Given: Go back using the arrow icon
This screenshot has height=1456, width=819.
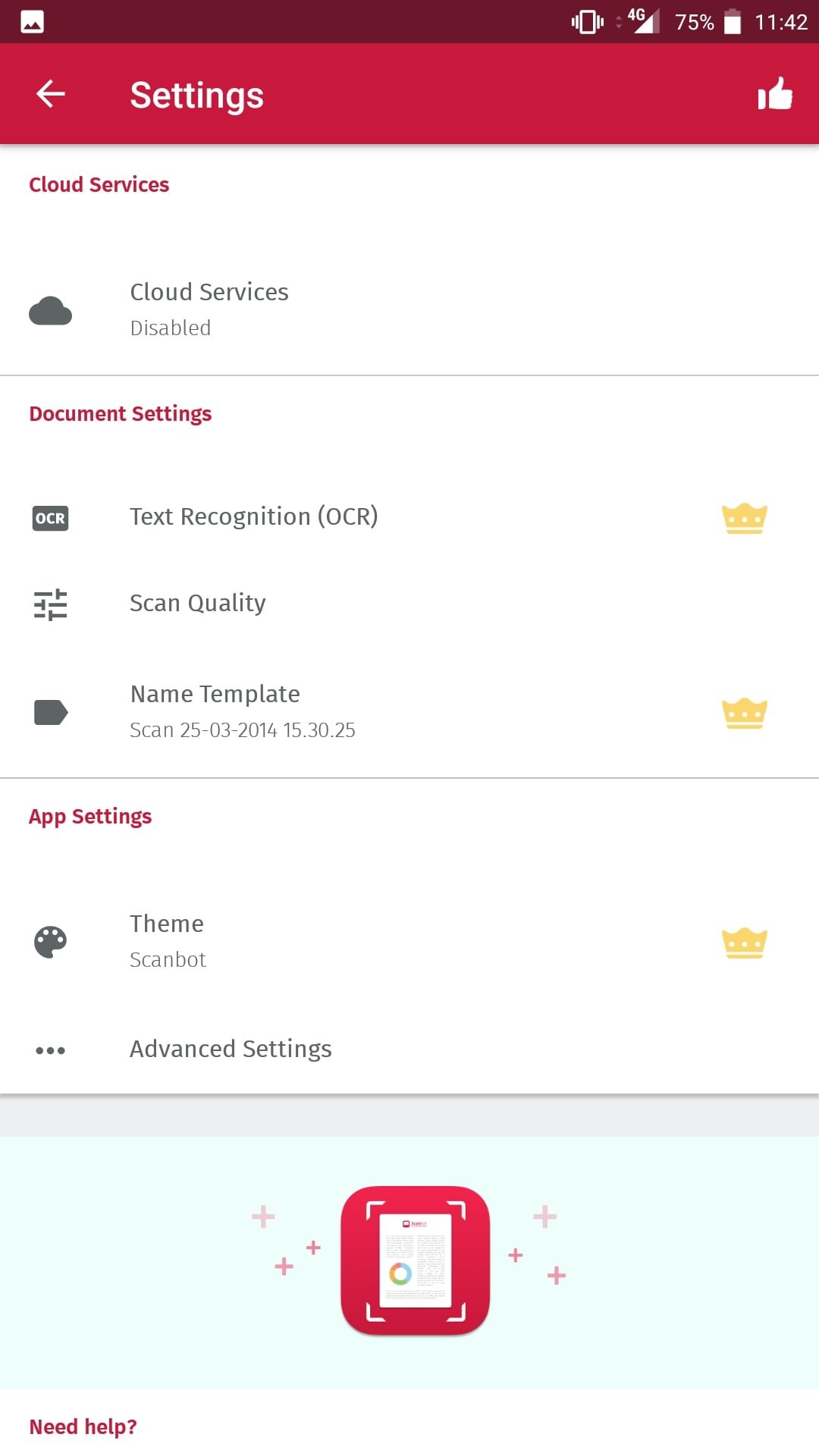Looking at the screenshot, I should point(51,94).
